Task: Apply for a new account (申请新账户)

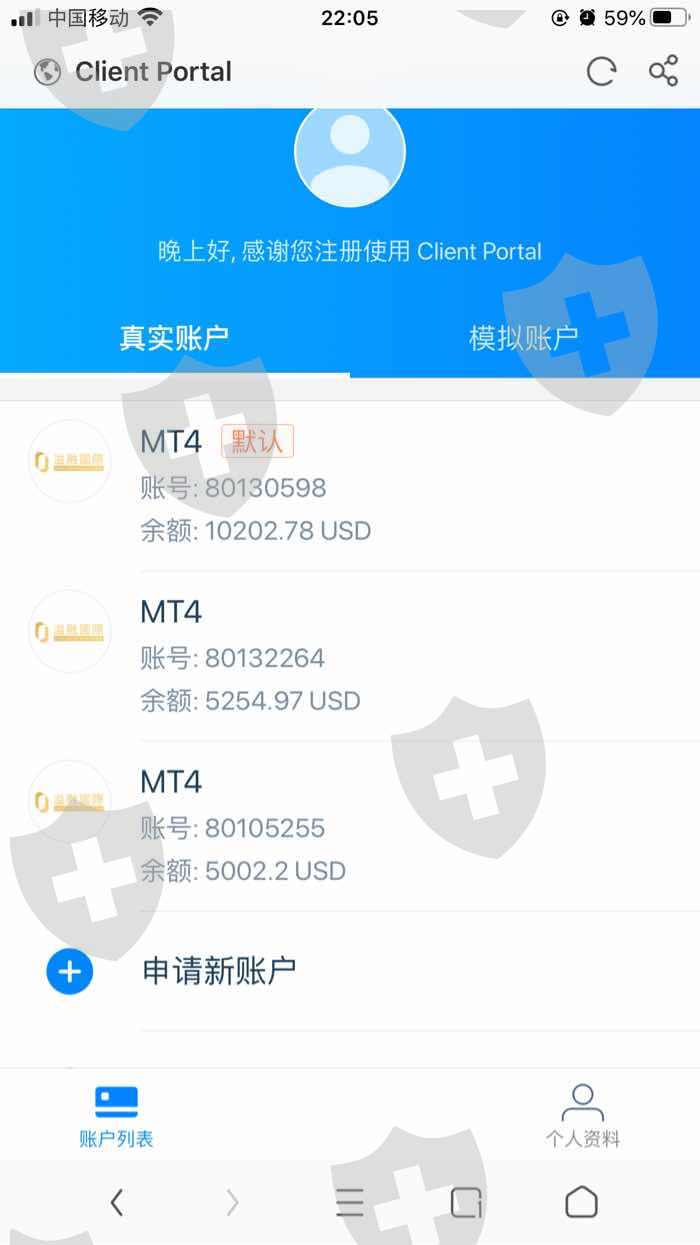Action: 350,971
